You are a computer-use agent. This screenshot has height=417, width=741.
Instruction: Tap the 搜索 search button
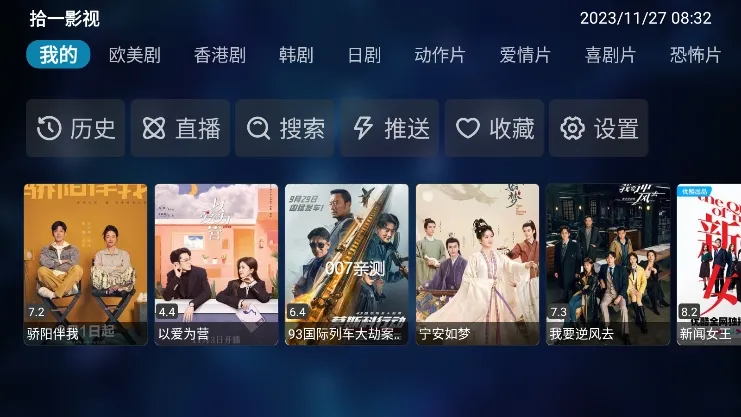pyautogui.click(x=285, y=128)
